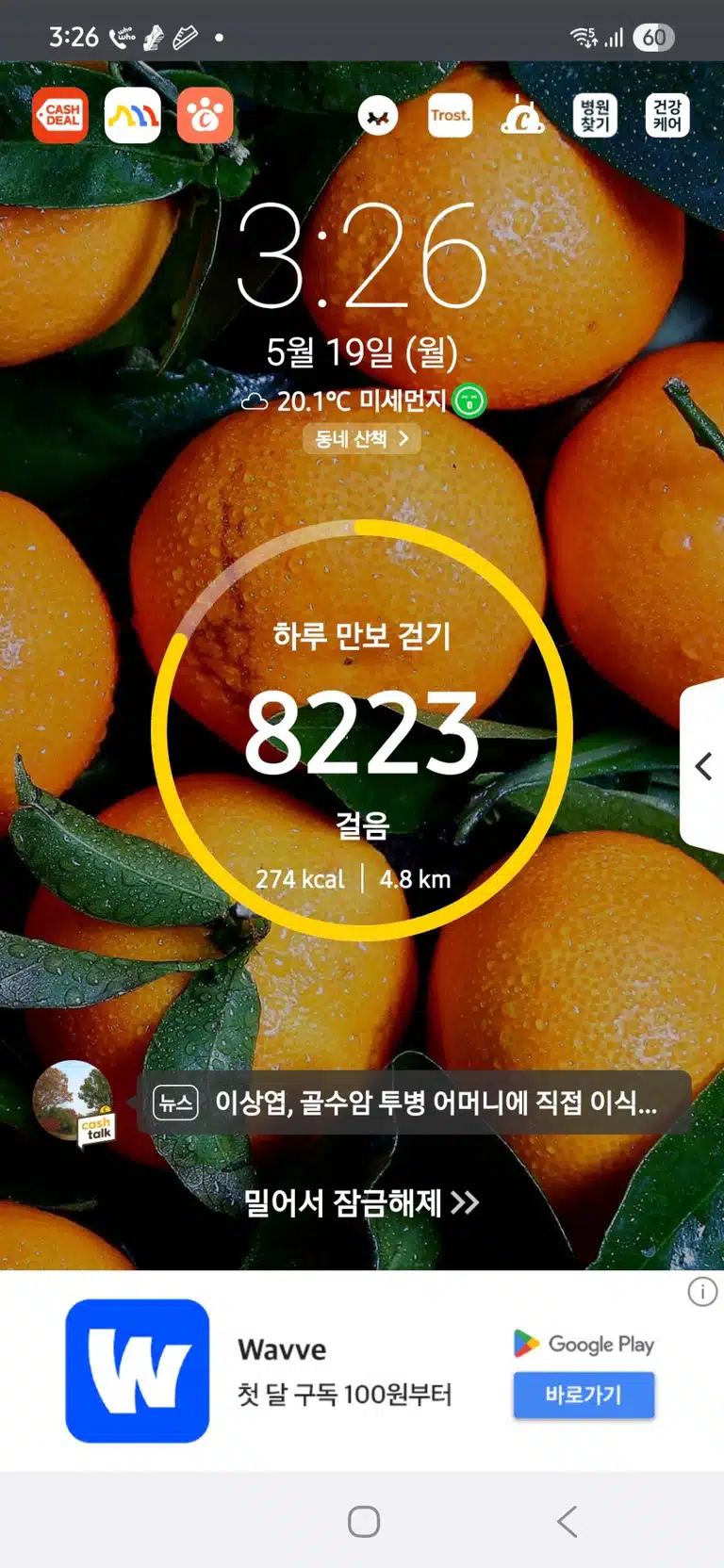Tap the system home button
Image resolution: width=724 pixels, height=1568 pixels.
coord(363,1522)
